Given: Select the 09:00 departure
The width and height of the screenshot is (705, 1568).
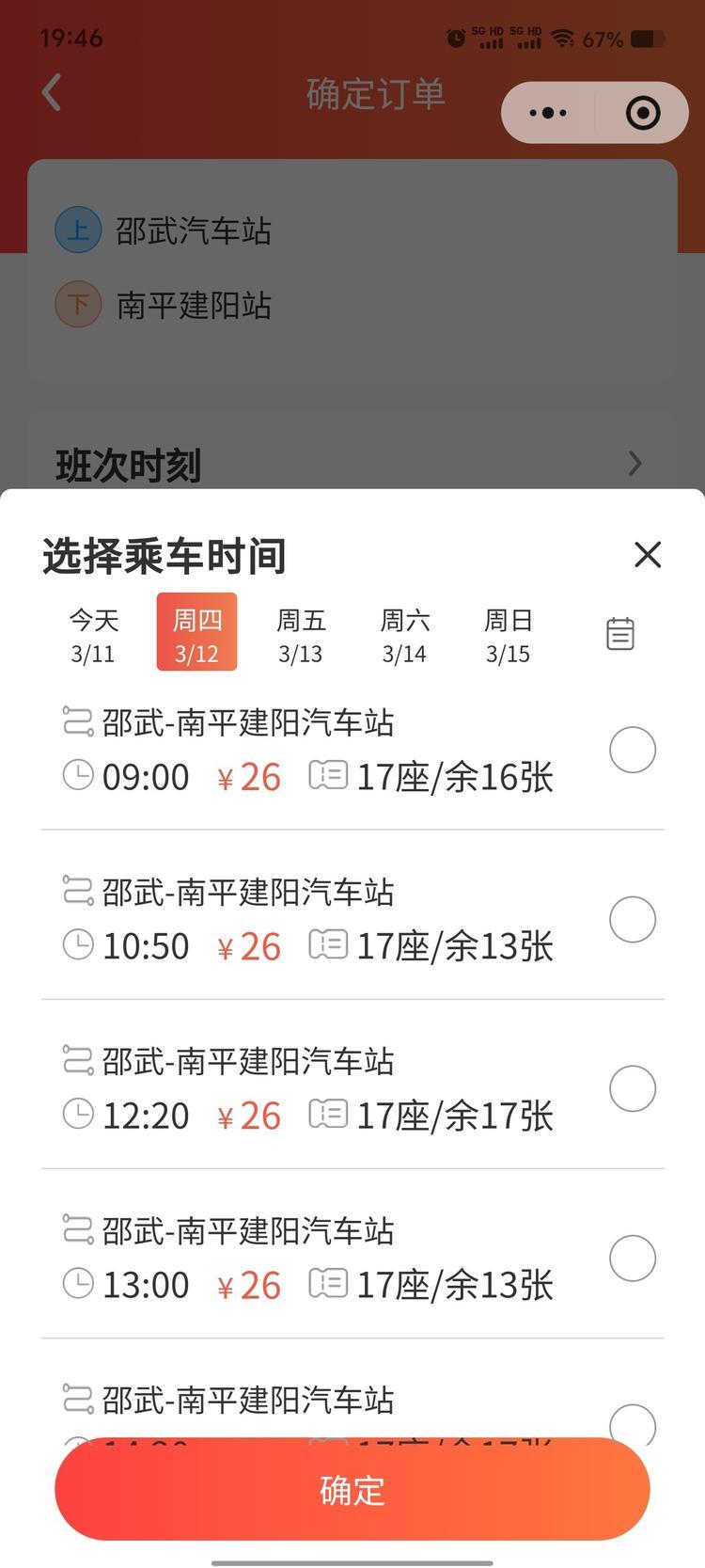Looking at the screenshot, I should pos(633,751).
